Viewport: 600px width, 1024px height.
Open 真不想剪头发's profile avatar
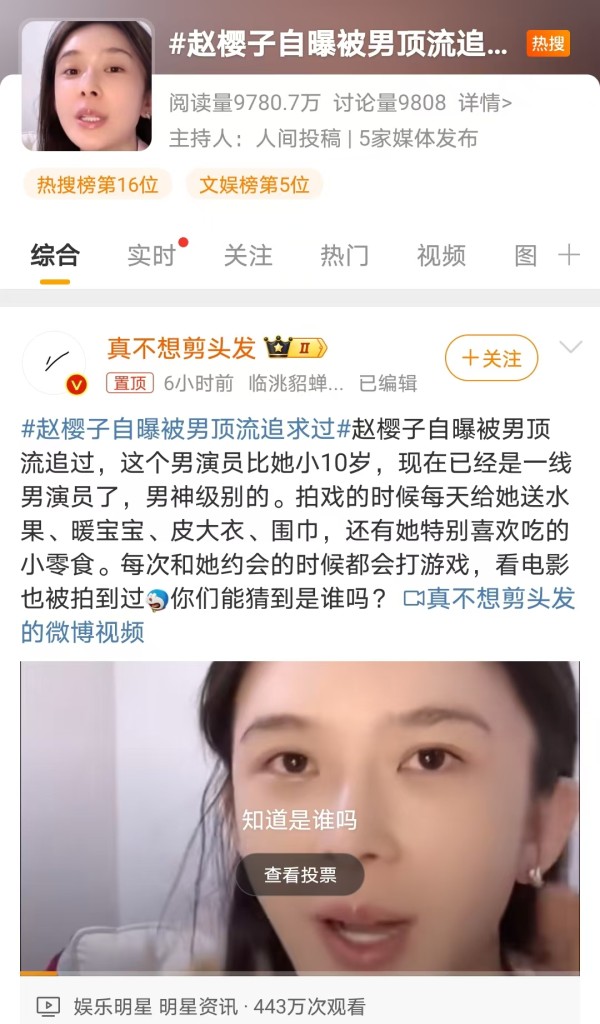[x=54, y=363]
